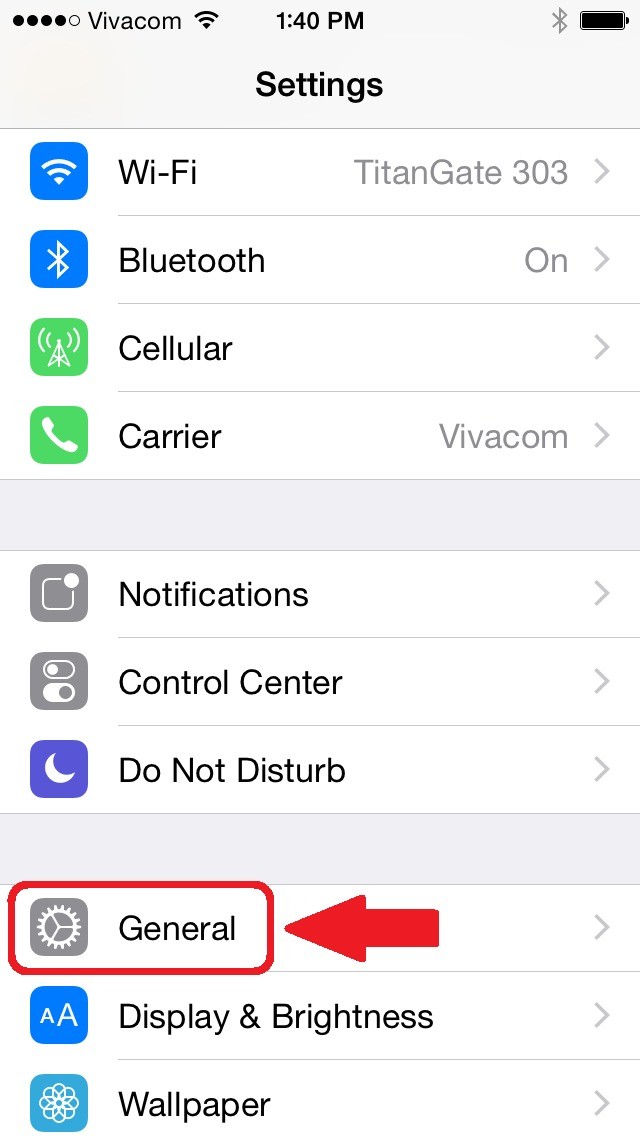Open Notifications settings

320,594
